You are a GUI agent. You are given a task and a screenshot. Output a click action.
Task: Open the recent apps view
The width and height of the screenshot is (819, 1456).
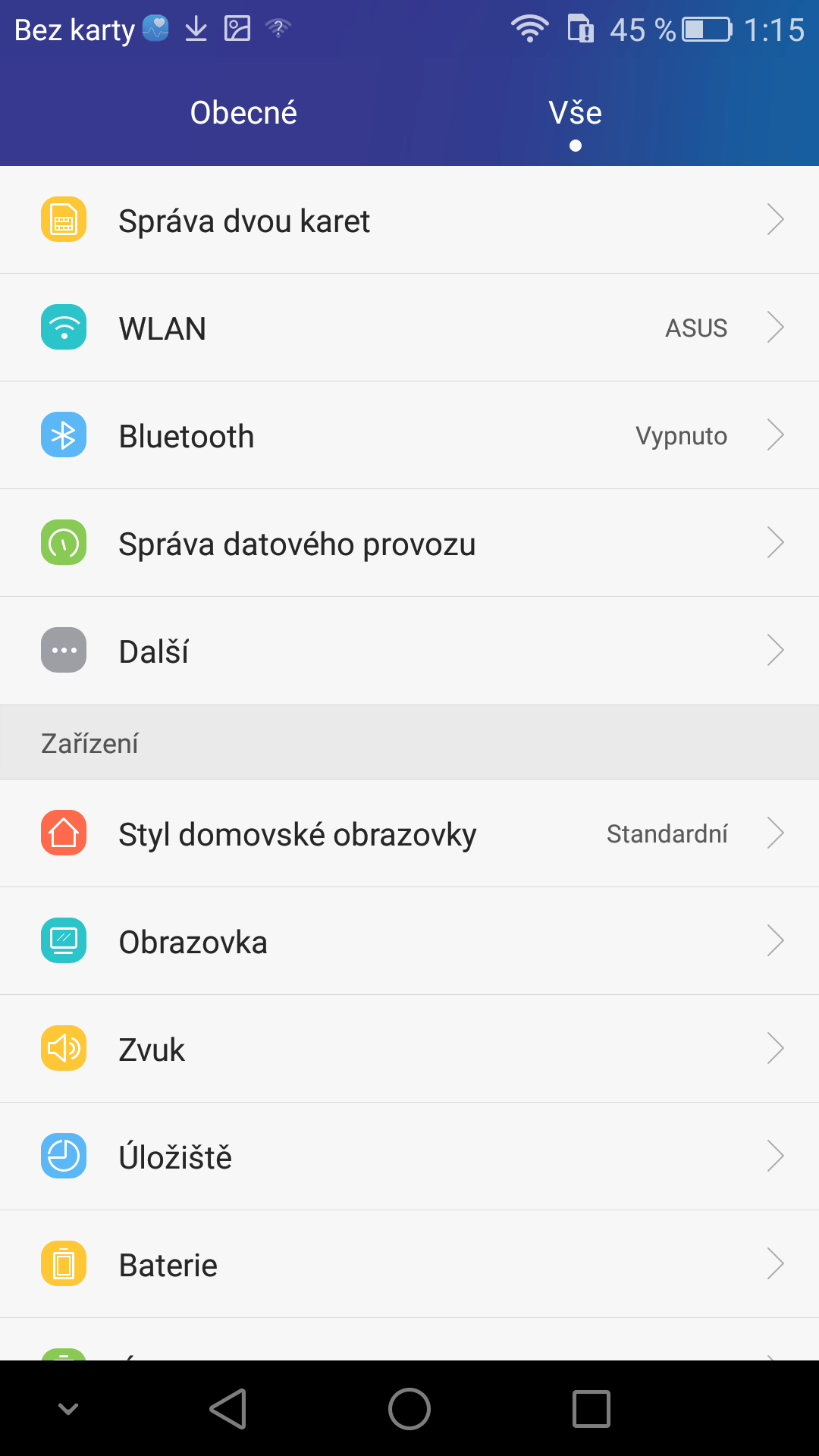point(591,1409)
